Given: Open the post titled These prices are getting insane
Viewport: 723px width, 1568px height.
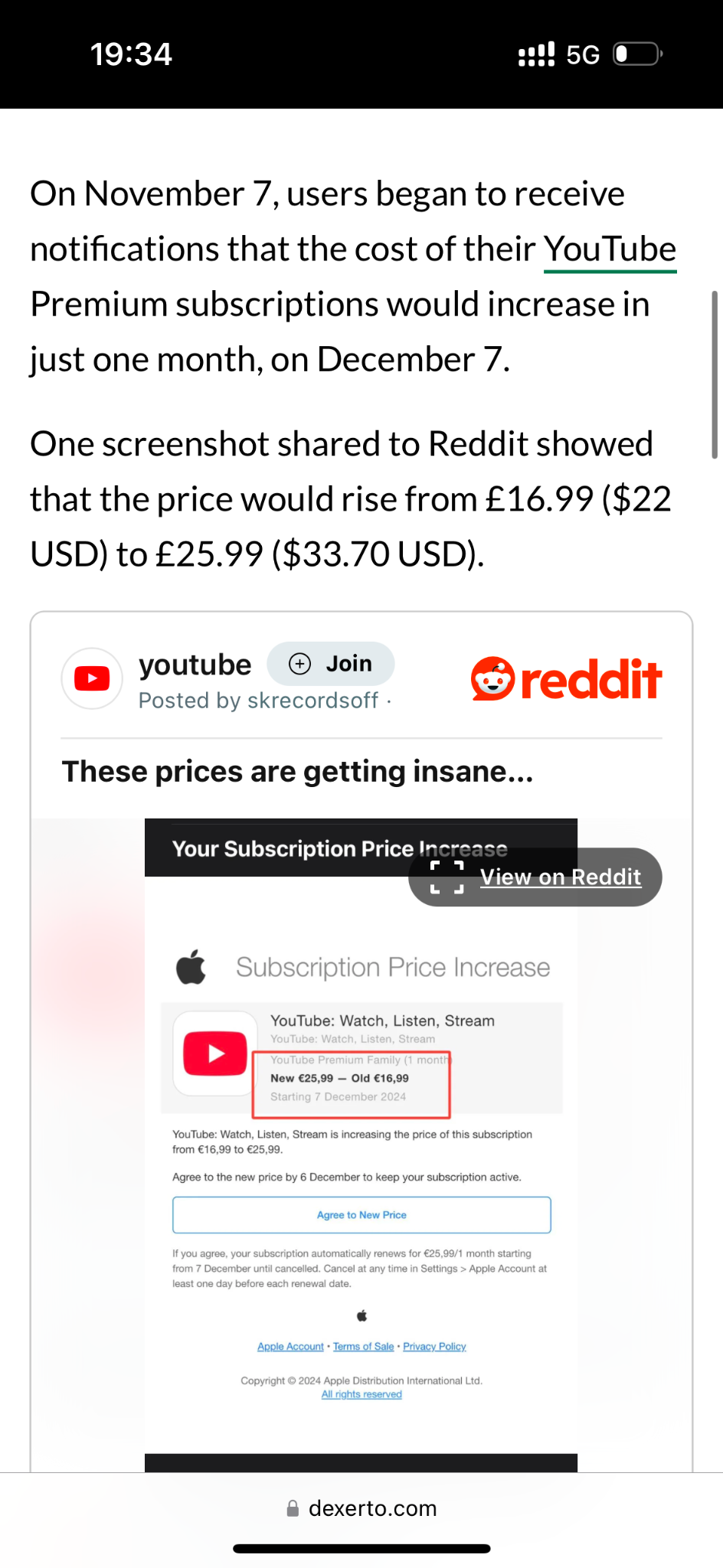Looking at the screenshot, I should 297,772.
